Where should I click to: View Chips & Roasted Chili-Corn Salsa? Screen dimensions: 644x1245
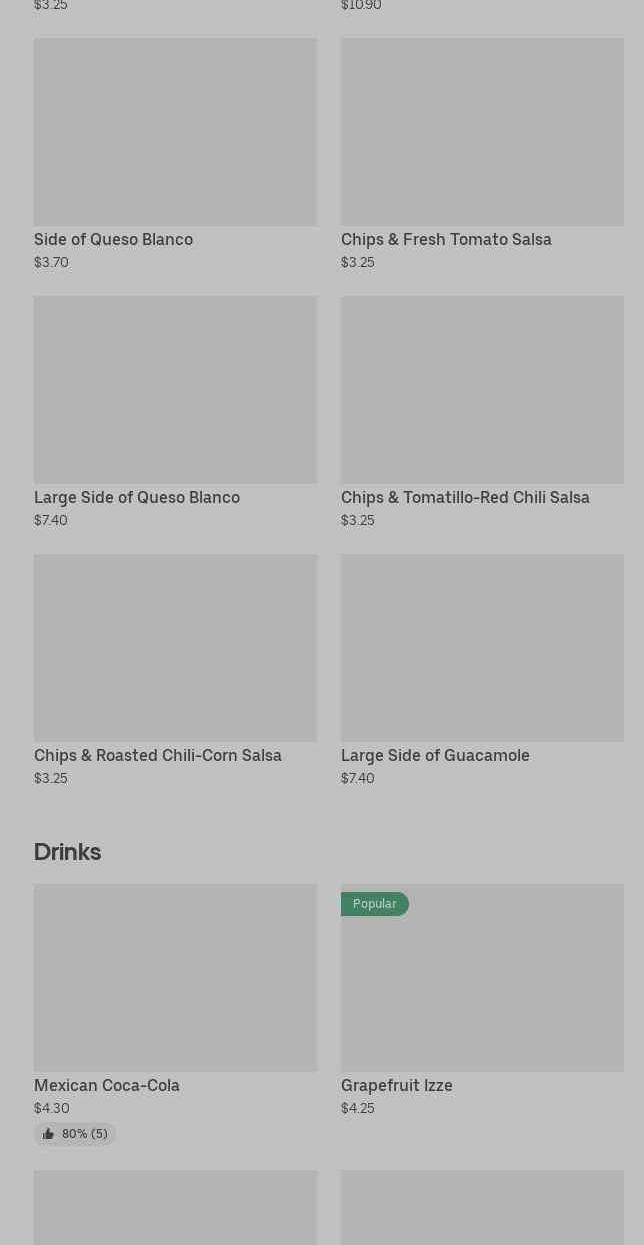175,671
